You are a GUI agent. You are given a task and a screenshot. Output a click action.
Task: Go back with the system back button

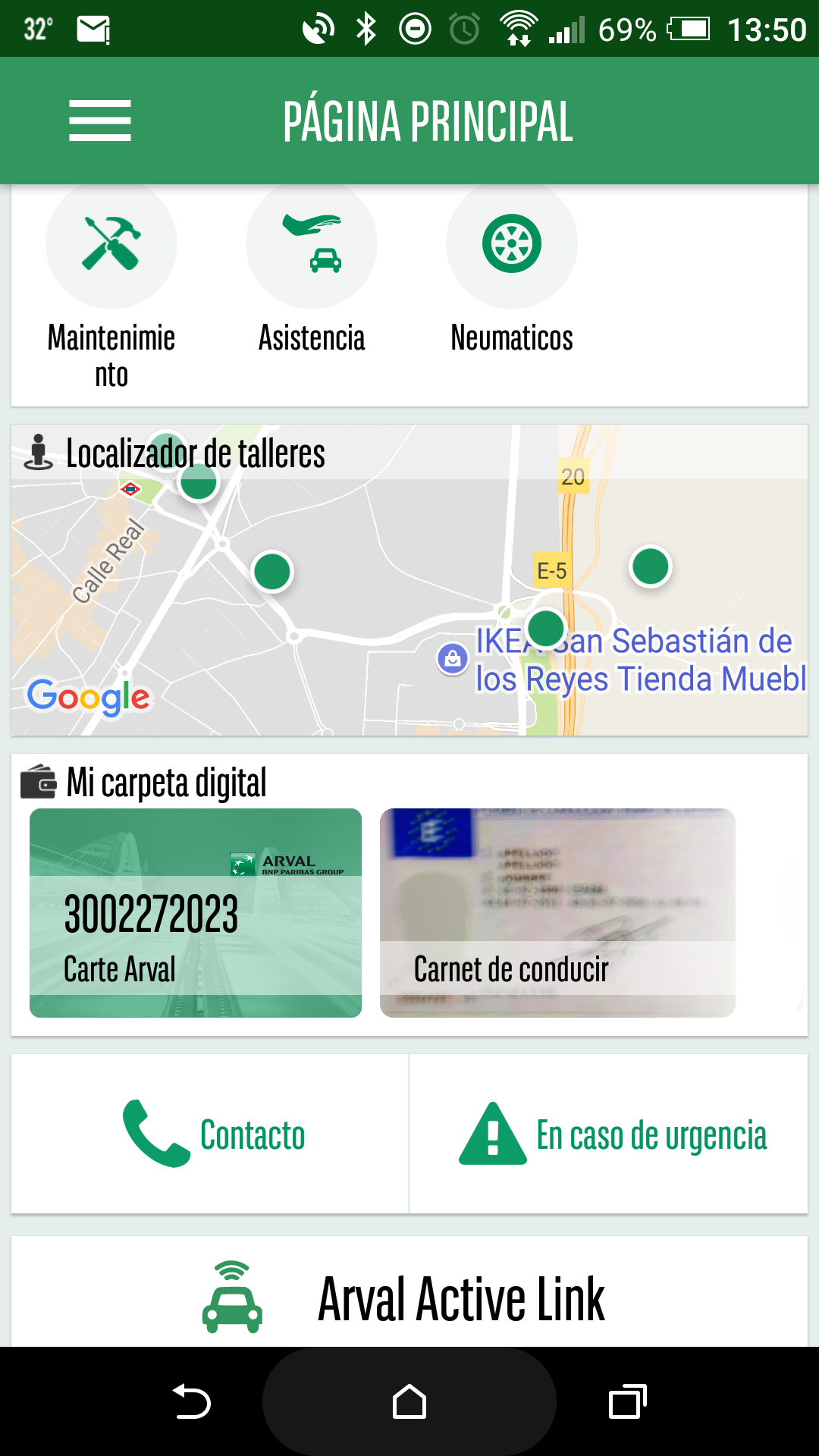pos(191,1401)
